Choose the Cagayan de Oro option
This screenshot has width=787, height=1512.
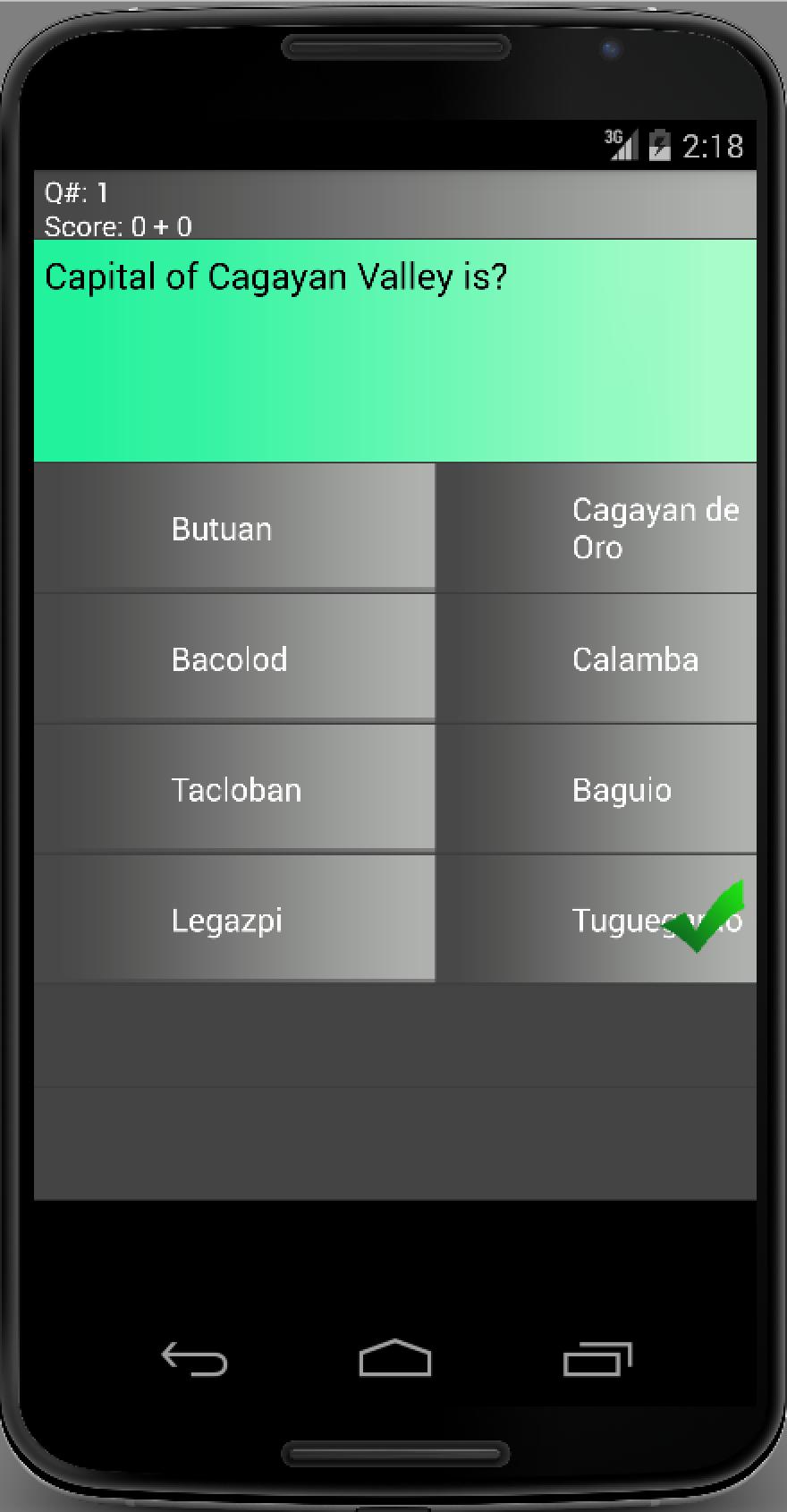596,528
